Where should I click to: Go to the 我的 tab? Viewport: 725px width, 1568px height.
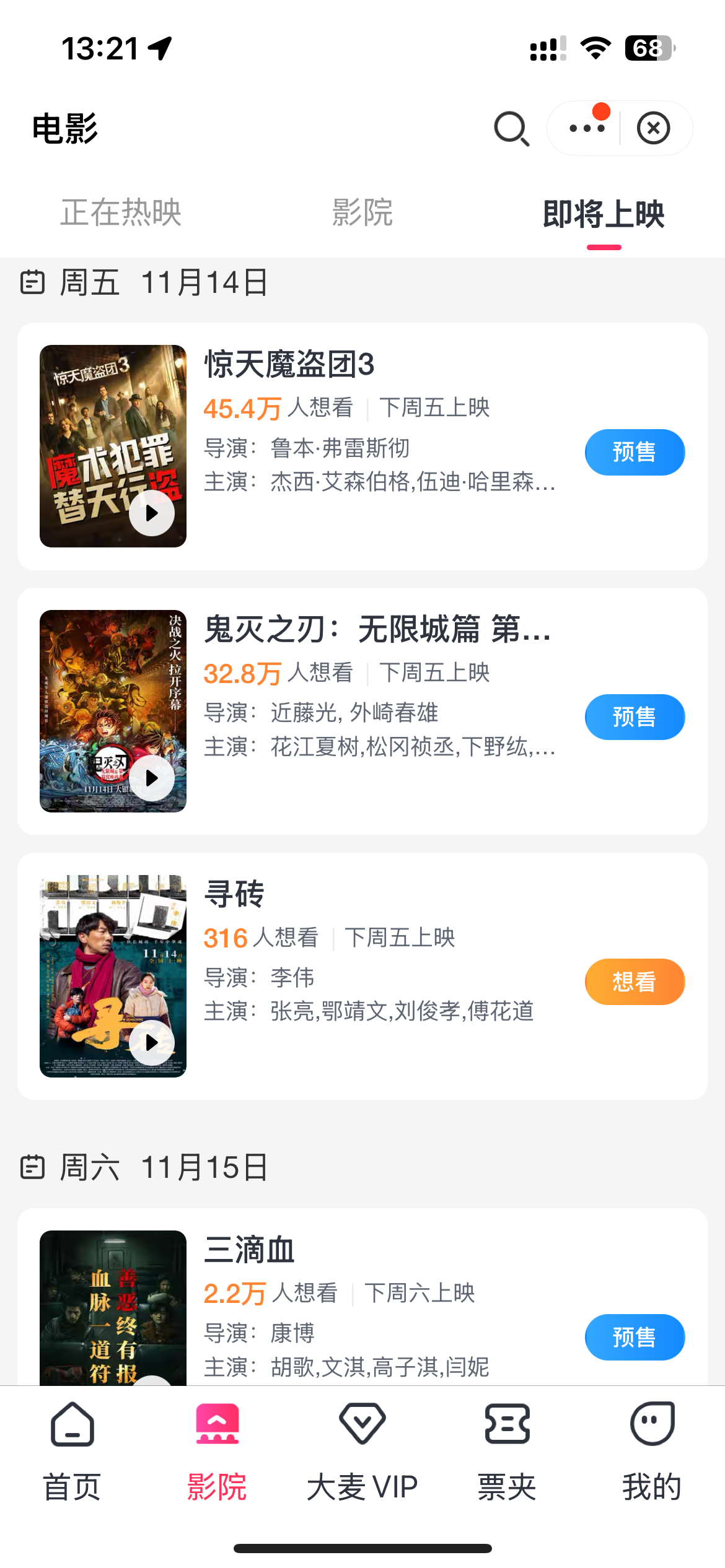[x=652, y=1450]
